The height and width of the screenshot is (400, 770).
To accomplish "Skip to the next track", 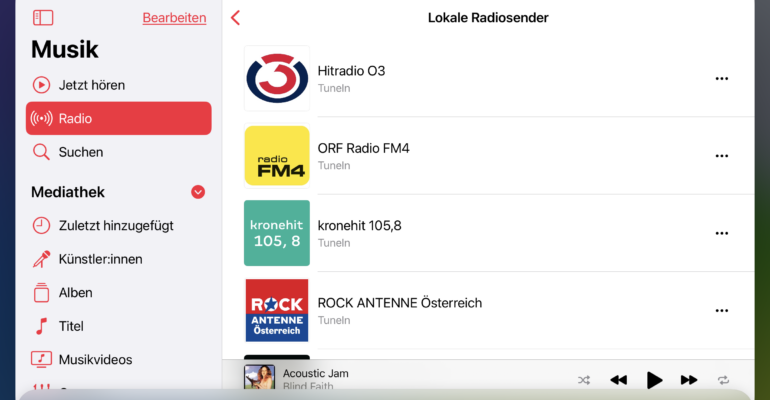I will [x=689, y=380].
